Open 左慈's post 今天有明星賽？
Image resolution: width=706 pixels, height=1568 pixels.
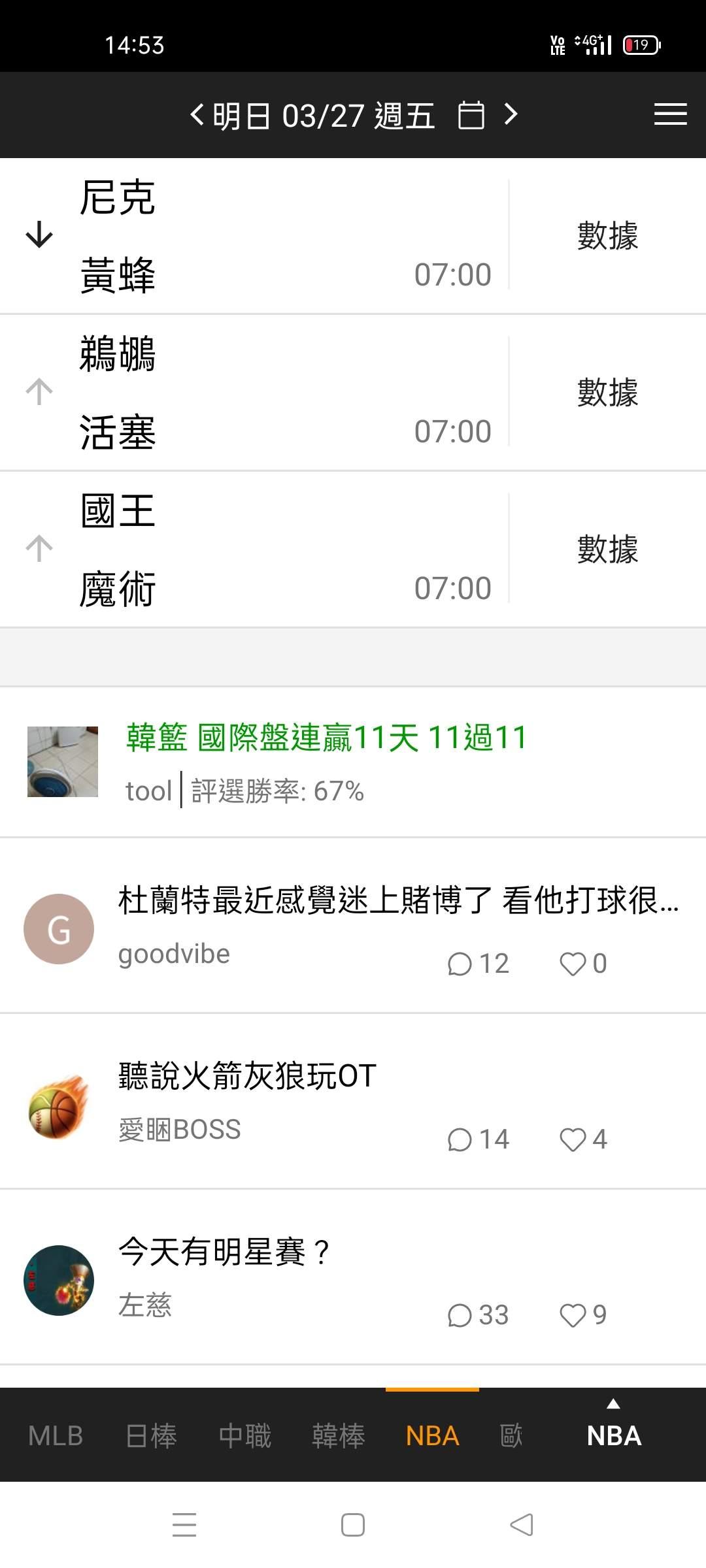tap(224, 1252)
